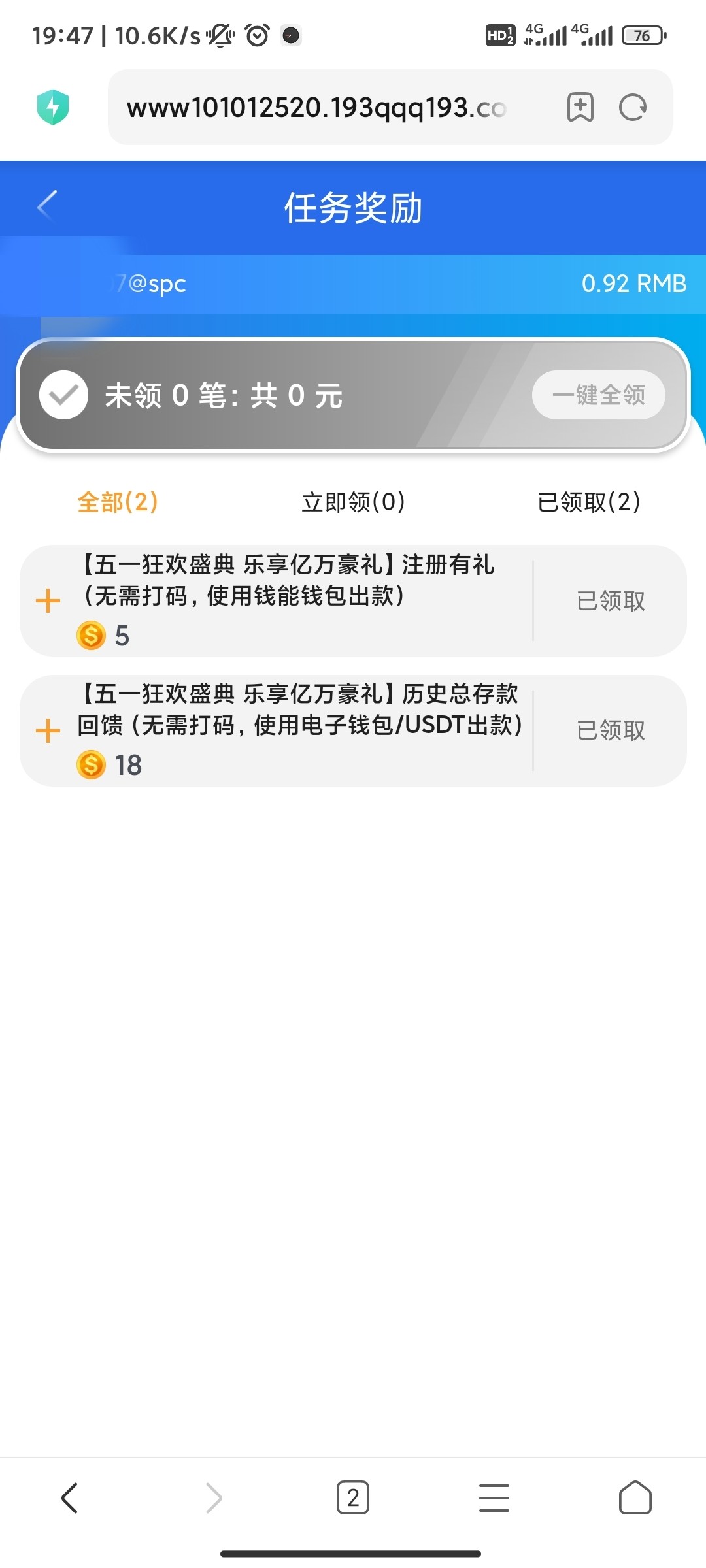Switch to the 全部(2) tab

pyautogui.click(x=118, y=502)
